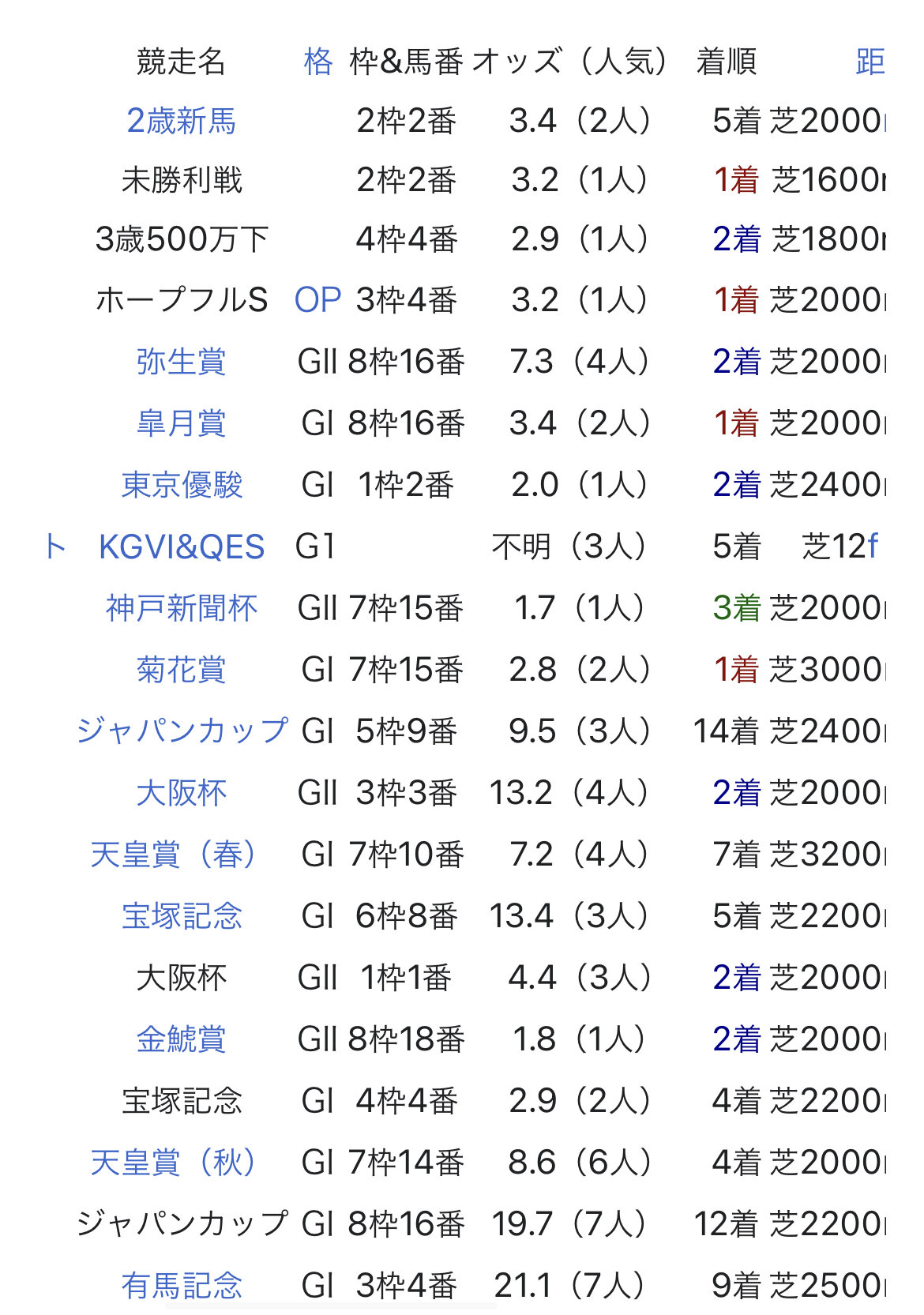The image size is (924, 1315).
Task: Follow the KGVI&QES link
Action: [181, 547]
